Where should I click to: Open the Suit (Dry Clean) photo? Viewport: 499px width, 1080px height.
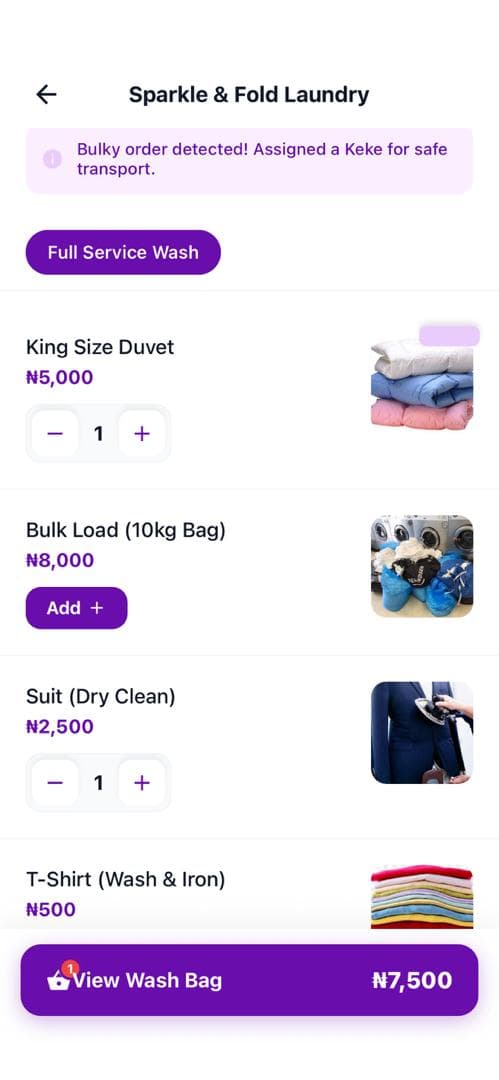422,733
